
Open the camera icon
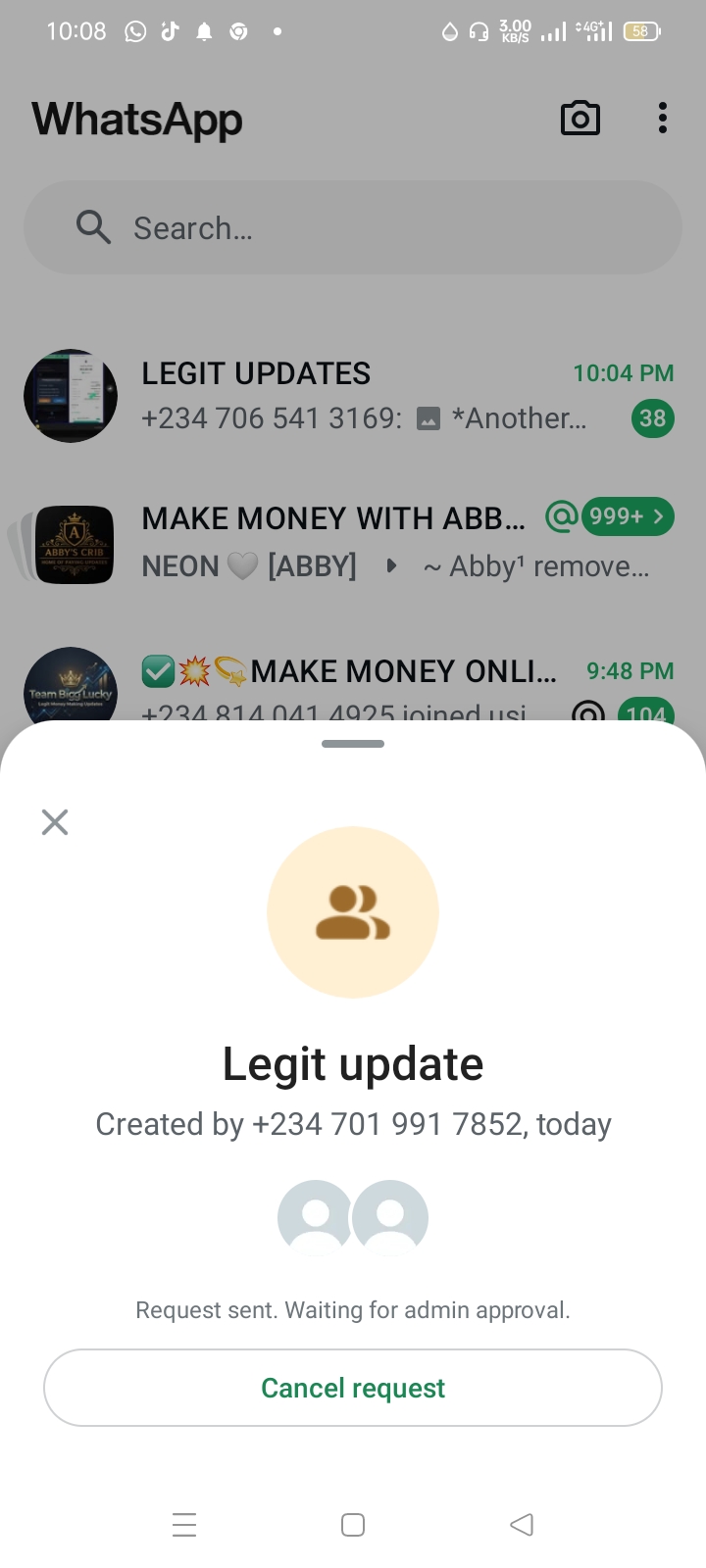[580, 119]
